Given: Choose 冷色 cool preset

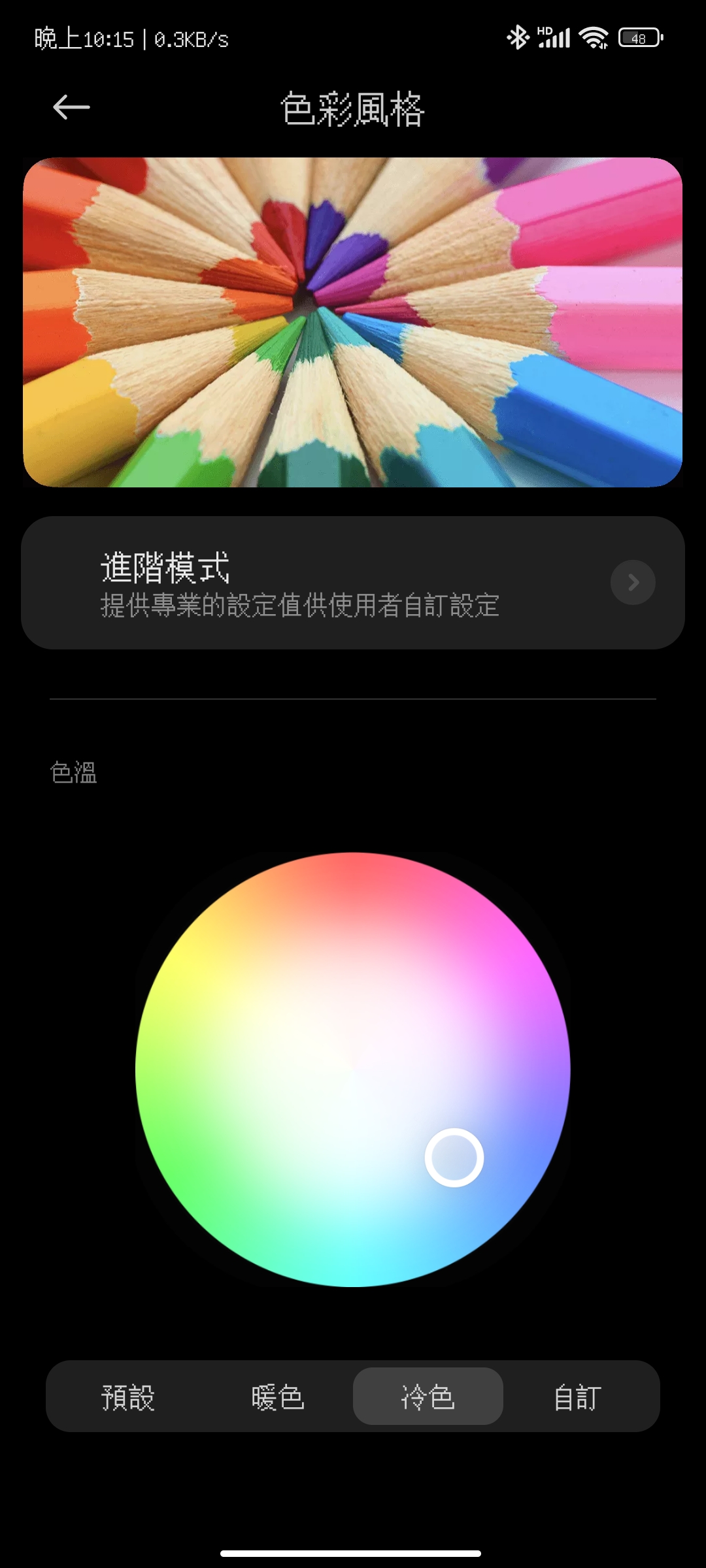Looking at the screenshot, I should click(428, 1397).
